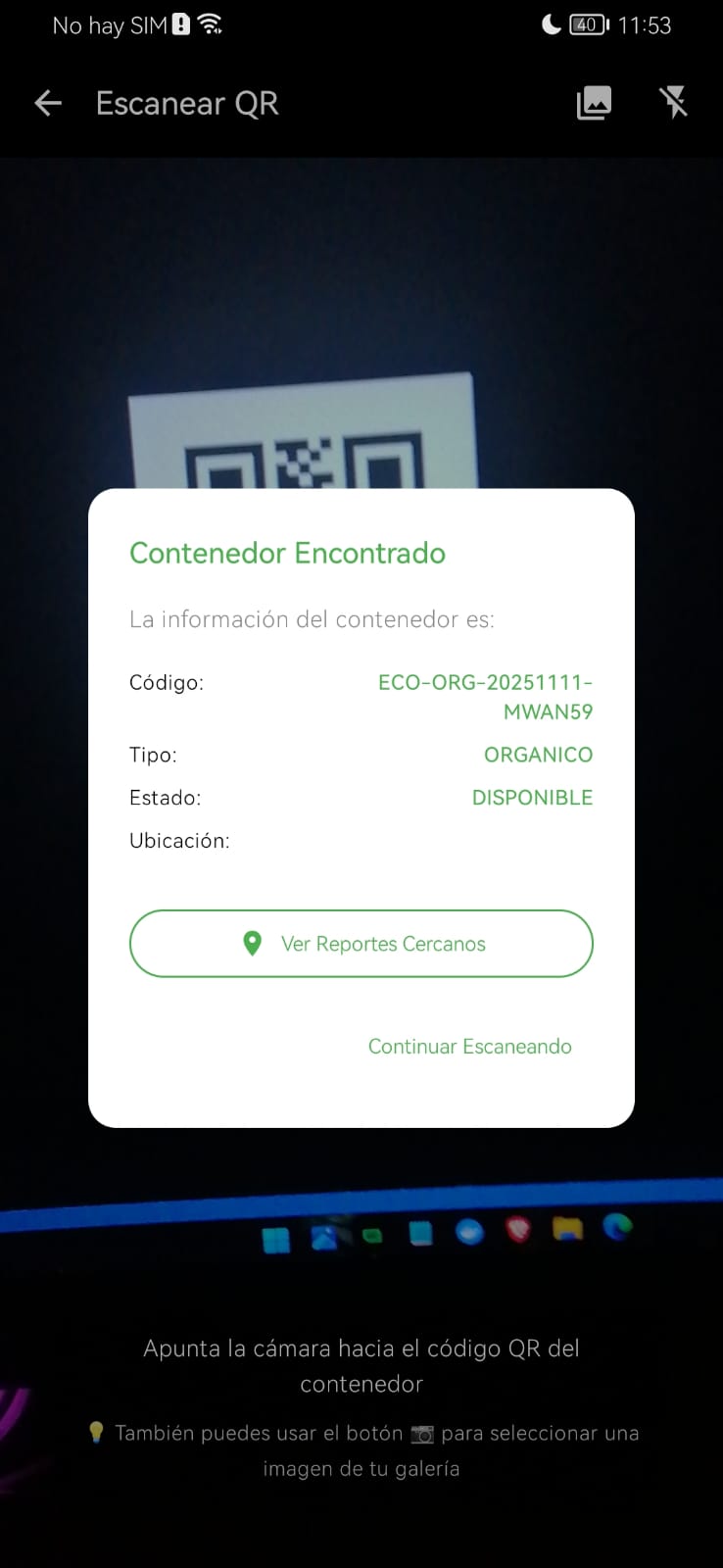Tap the lightbulb icon in the hint text
The height and width of the screenshot is (1568, 723).
coord(95,1432)
